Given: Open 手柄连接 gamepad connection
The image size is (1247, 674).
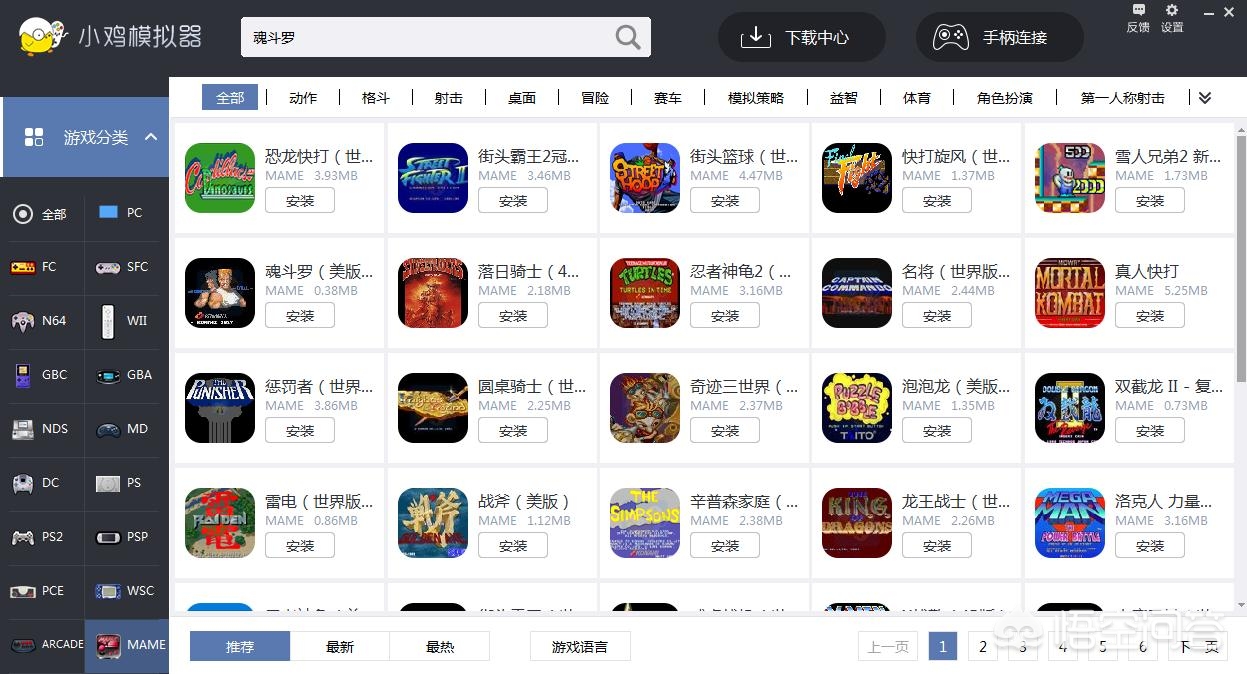Looking at the screenshot, I should click(999, 38).
